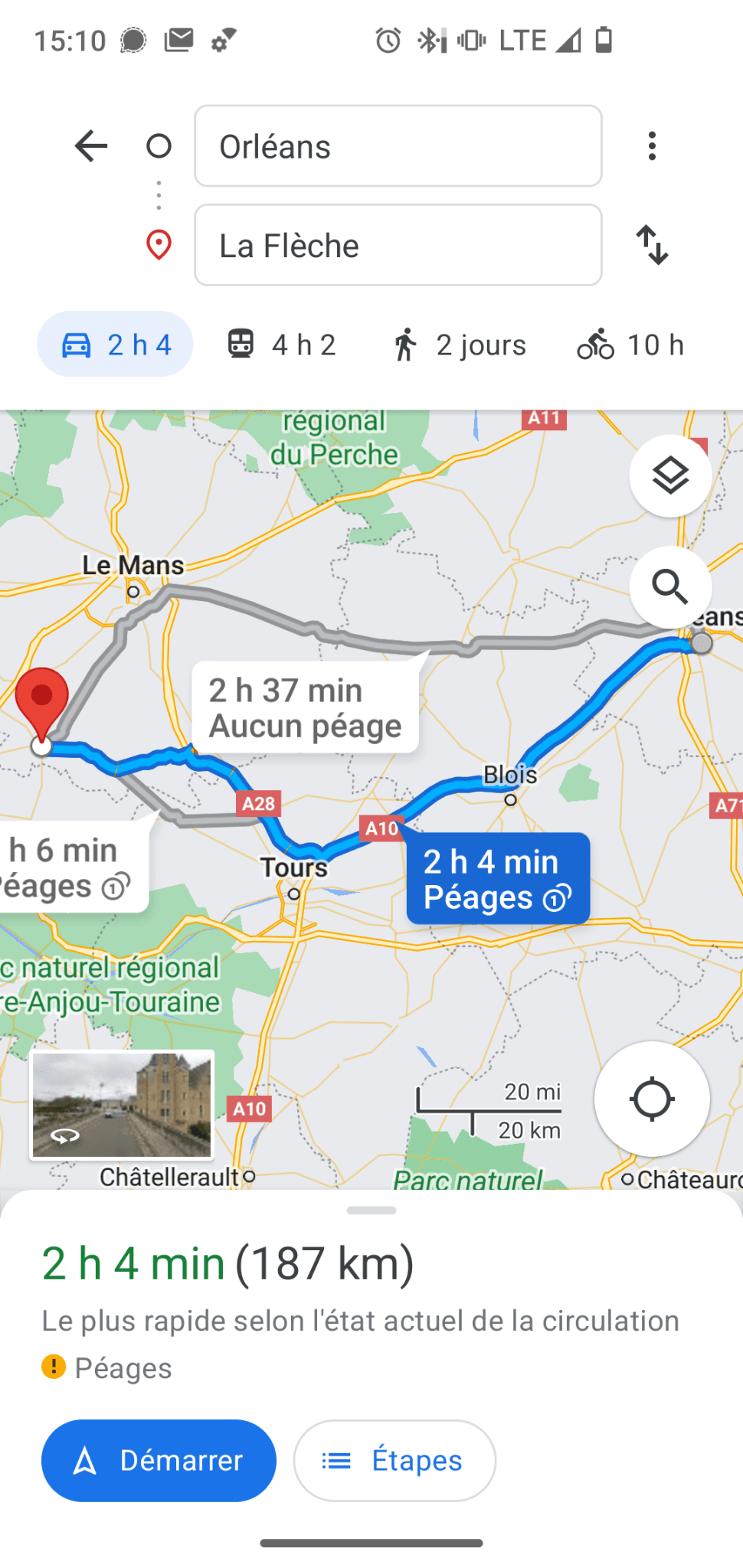Tap the 2 h 4 min Péages label
Image resolution: width=743 pixels, height=1568 pixels.
click(x=498, y=879)
